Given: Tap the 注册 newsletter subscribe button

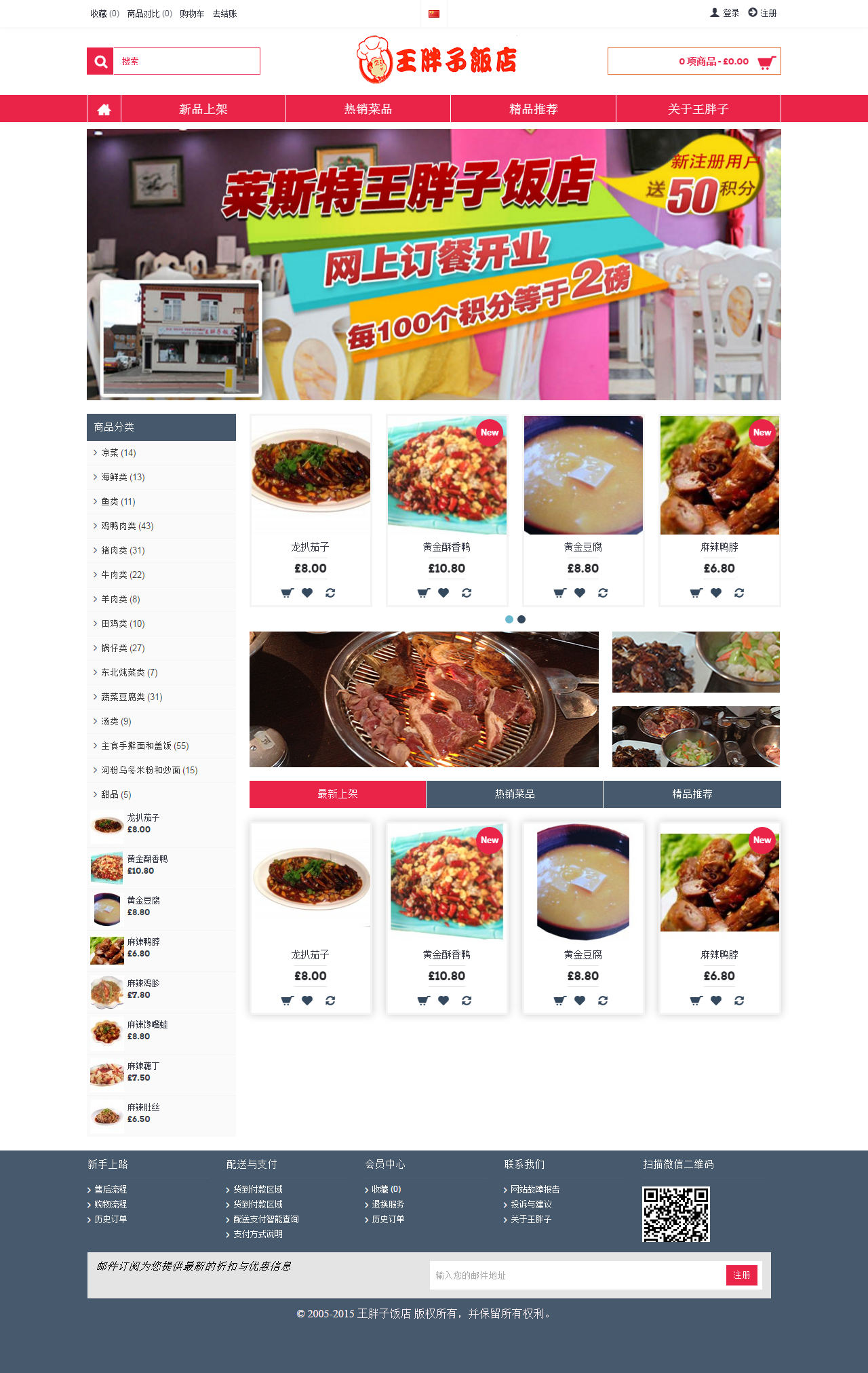Looking at the screenshot, I should click(x=742, y=1275).
